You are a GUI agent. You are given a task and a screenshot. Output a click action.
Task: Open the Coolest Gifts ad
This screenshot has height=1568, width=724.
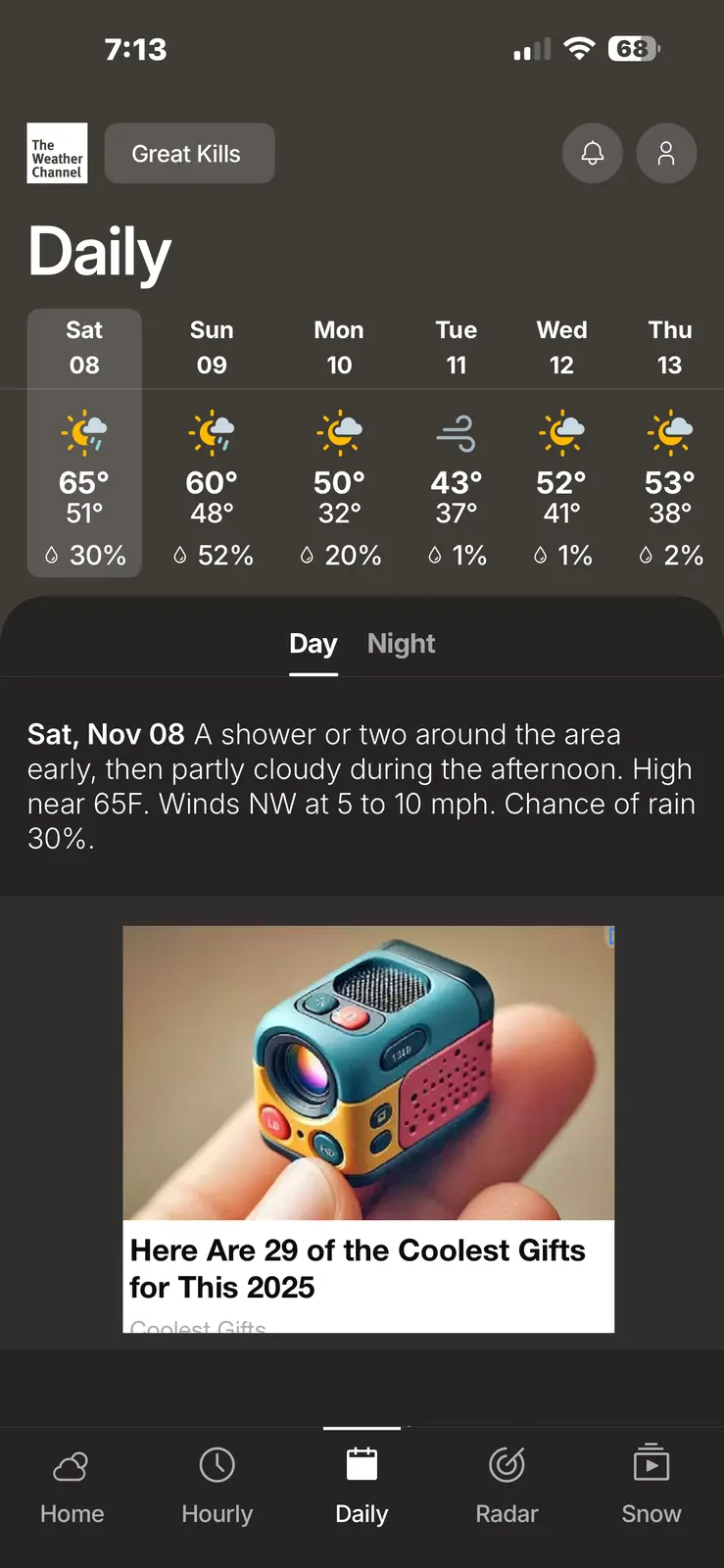(368, 1129)
